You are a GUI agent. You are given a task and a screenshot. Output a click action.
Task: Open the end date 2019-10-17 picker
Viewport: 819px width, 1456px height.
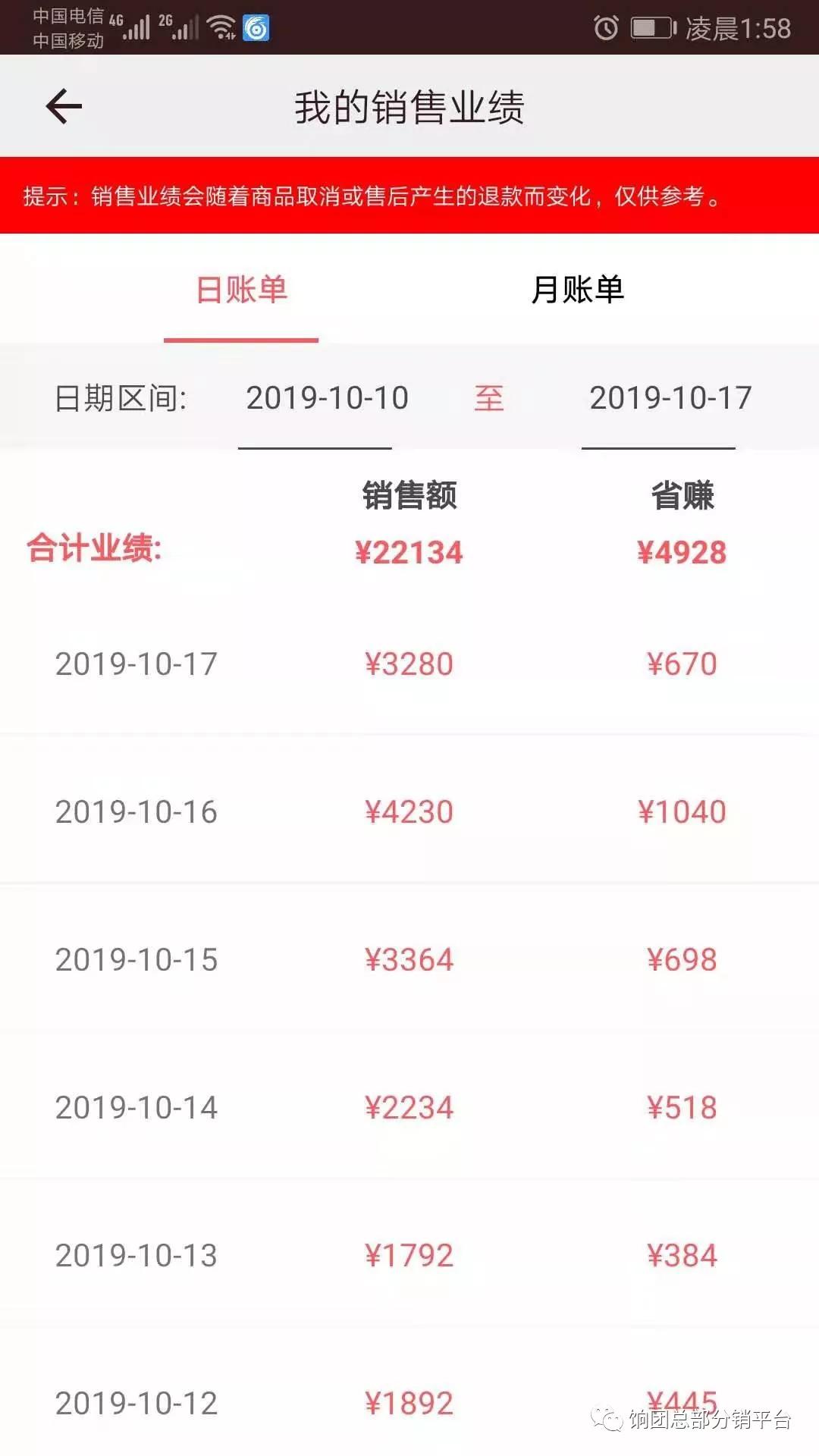coord(670,397)
